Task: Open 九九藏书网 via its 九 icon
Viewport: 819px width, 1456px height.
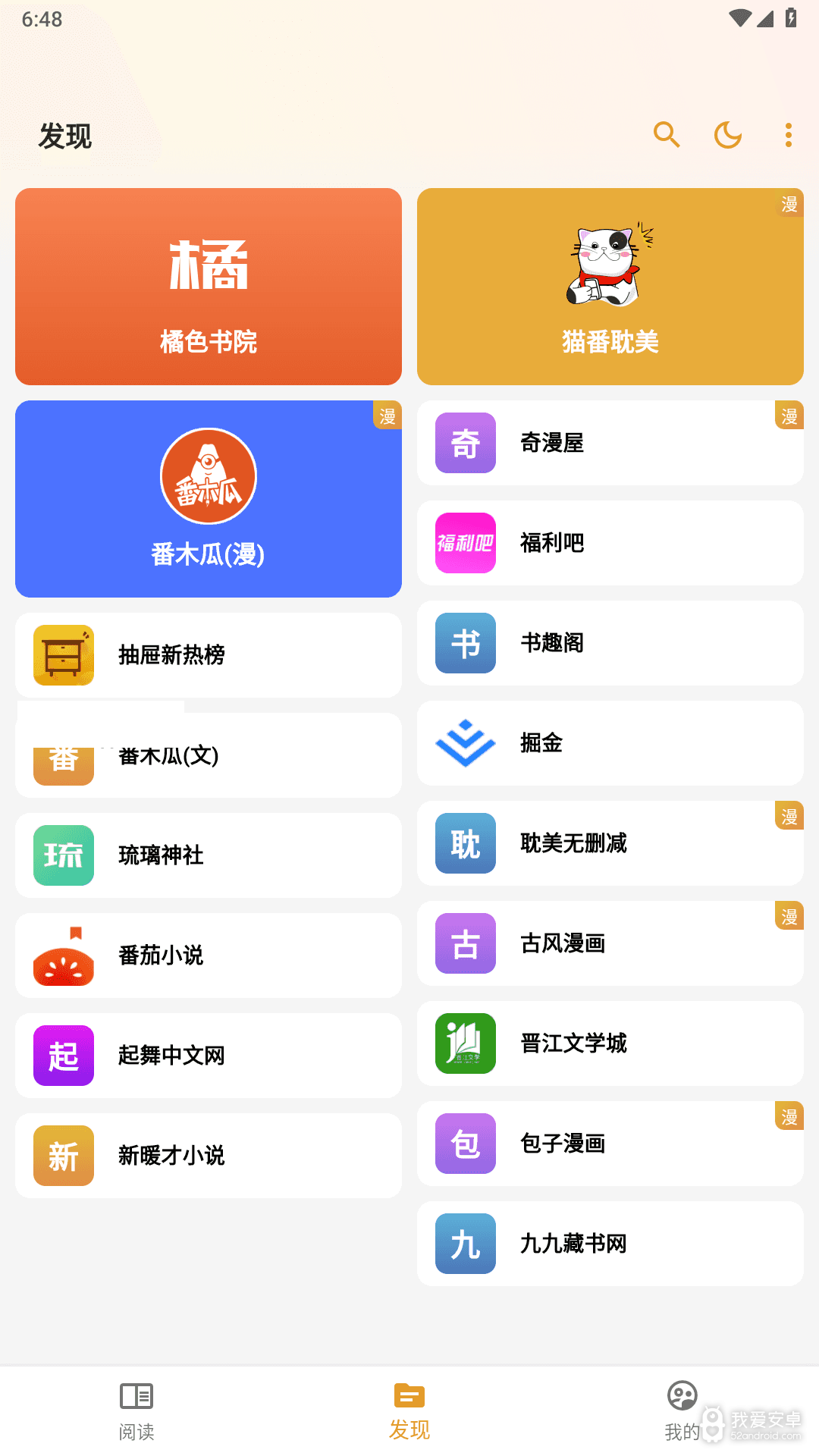Action: [x=464, y=1244]
